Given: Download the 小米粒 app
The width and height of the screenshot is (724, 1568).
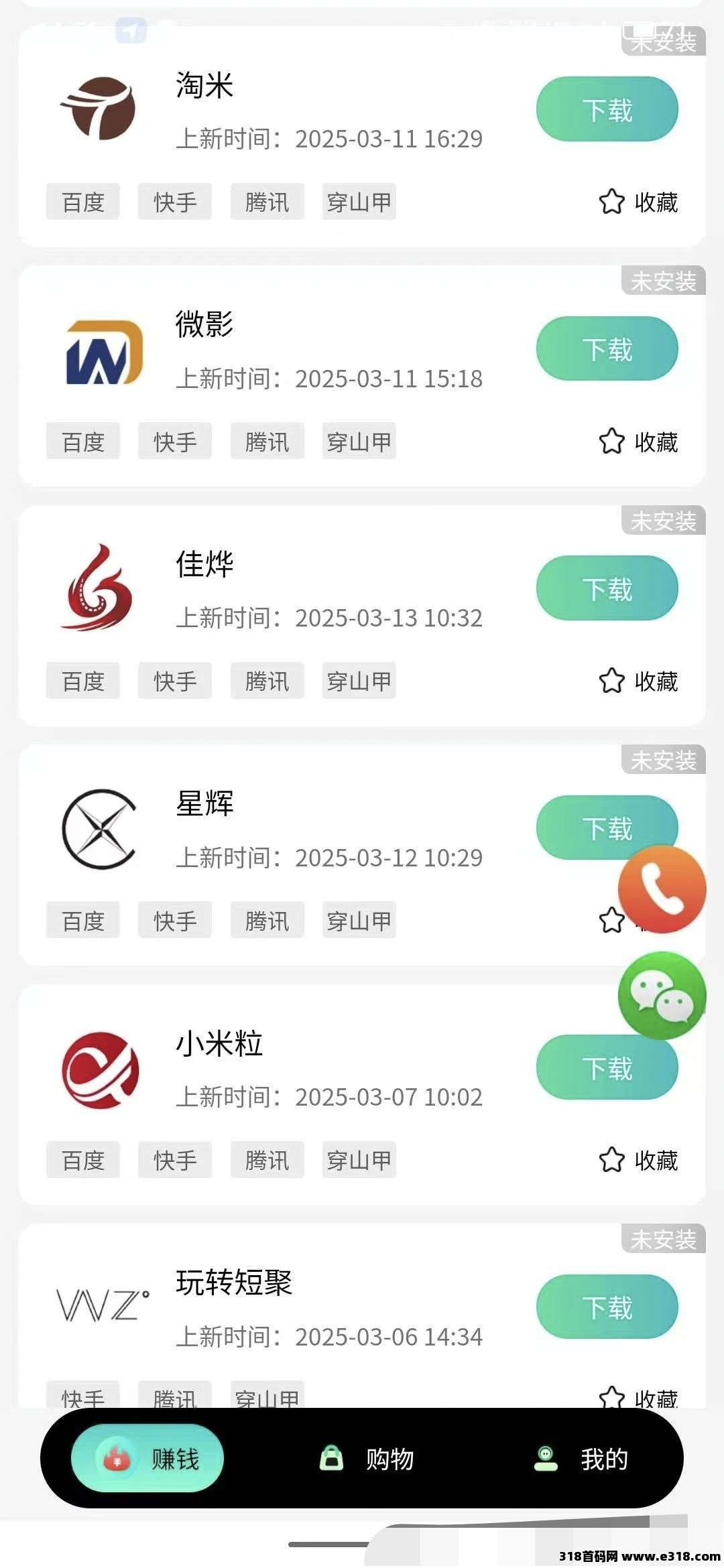Looking at the screenshot, I should (x=607, y=1067).
